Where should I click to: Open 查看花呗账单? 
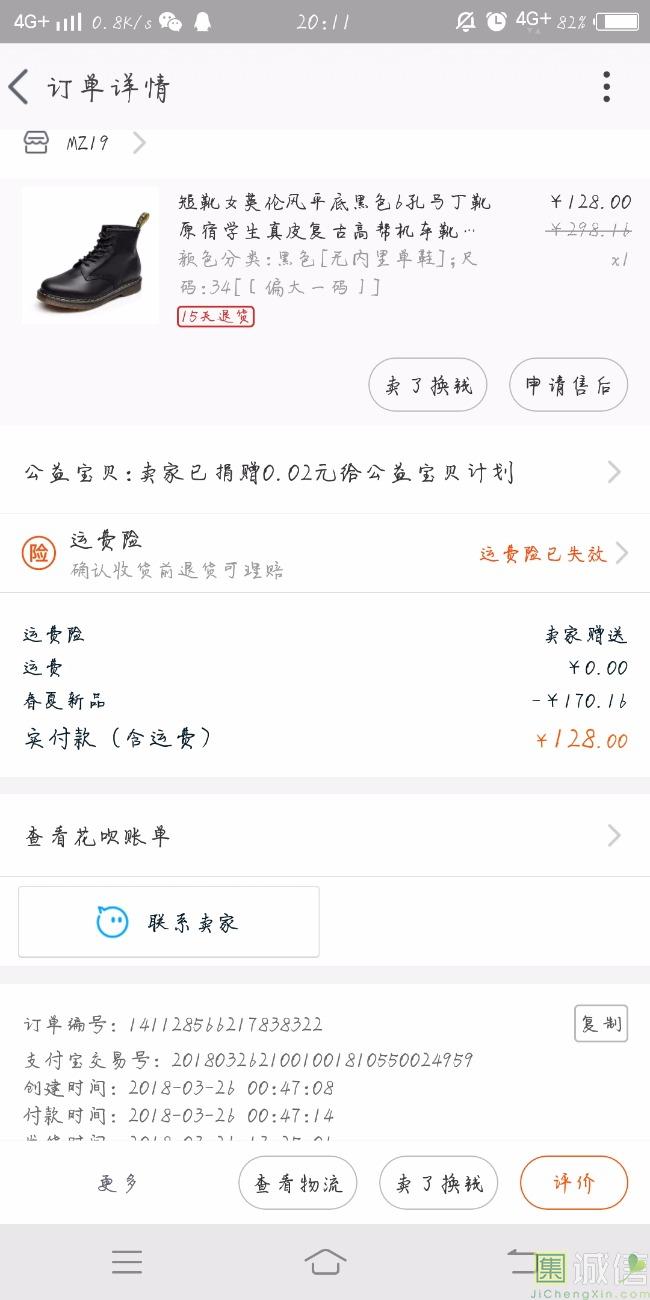tap(324, 836)
